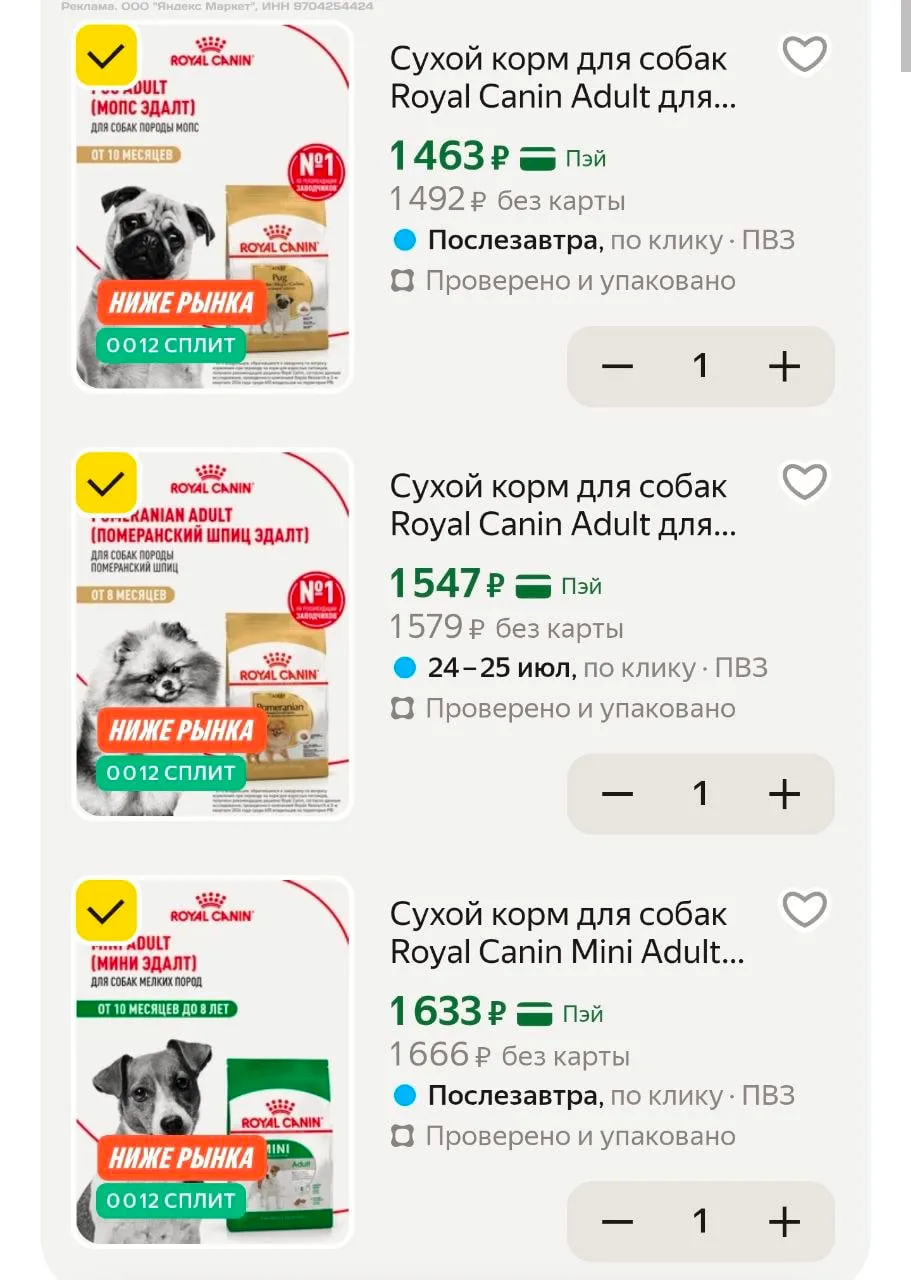Uncheck the Pomeranian Adult product checkbox
Screen dimensions: 911x1280
(x=106, y=482)
